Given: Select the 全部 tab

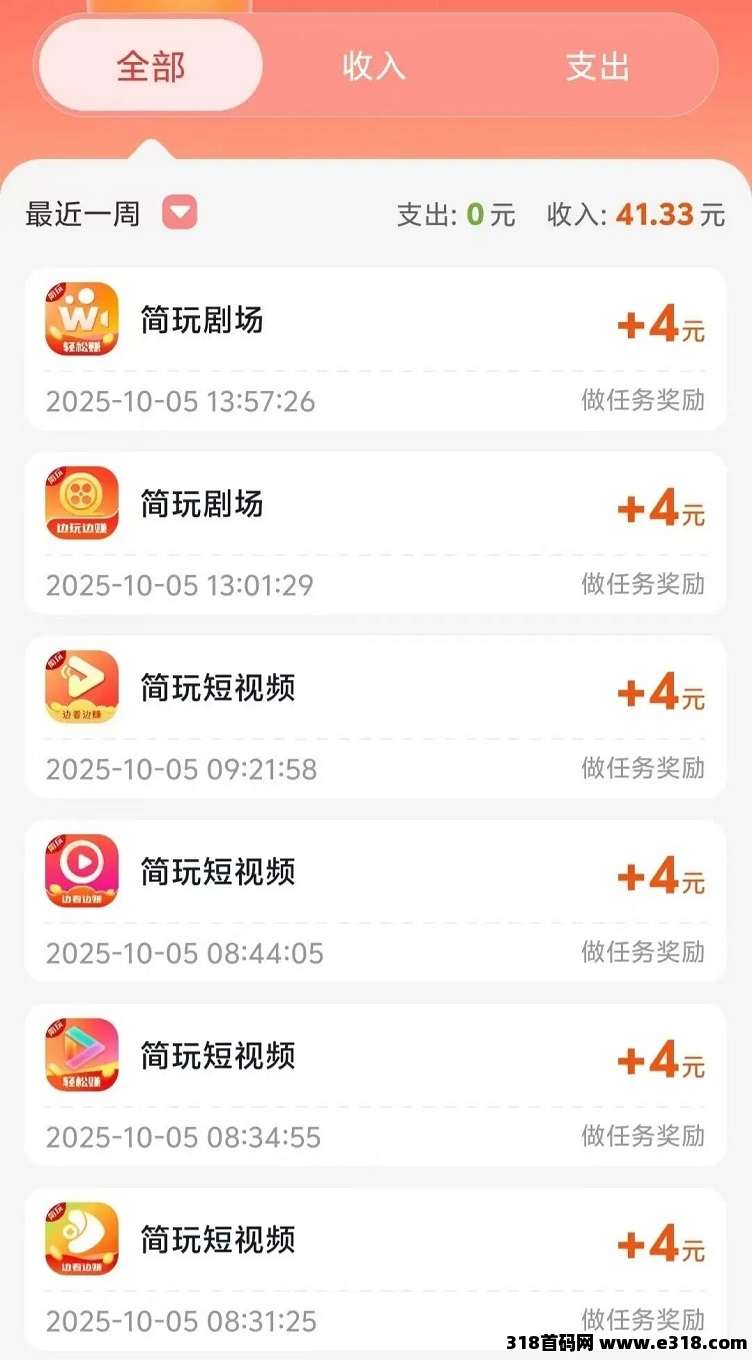Looking at the screenshot, I should (150, 66).
